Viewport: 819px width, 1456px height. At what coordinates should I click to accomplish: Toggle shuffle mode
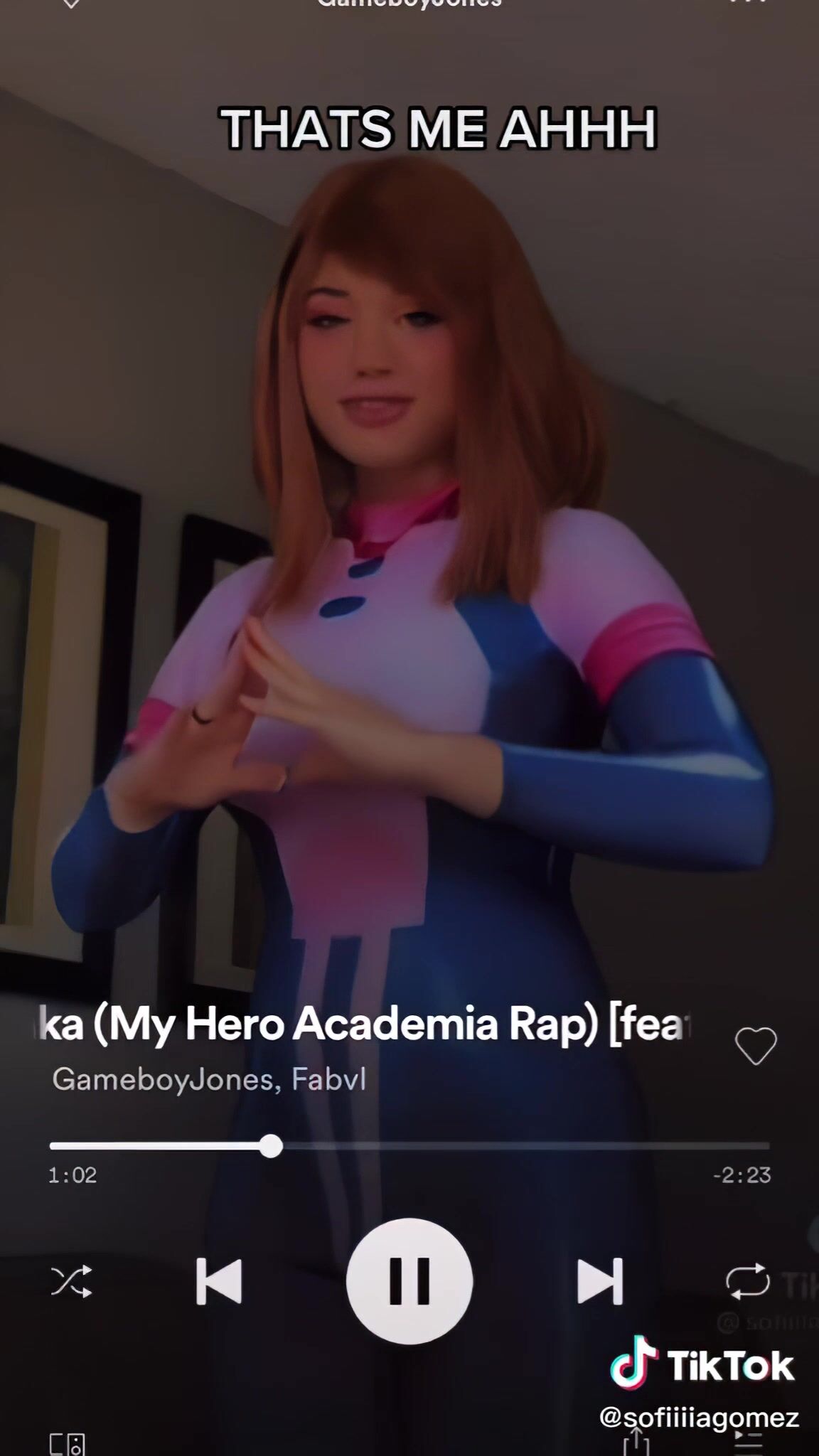pos(71,1281)
